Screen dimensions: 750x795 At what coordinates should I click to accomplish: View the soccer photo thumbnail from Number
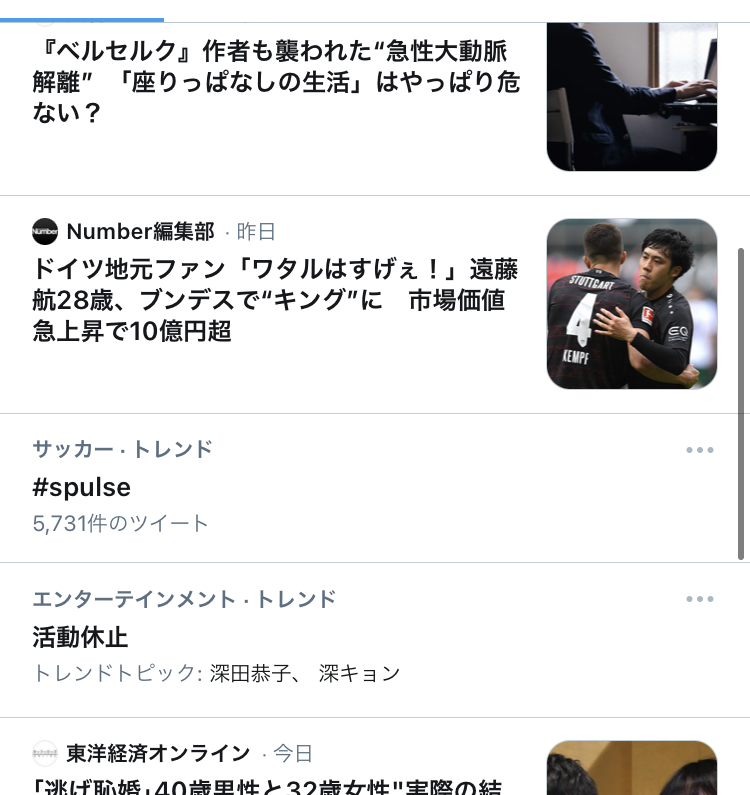632,304
